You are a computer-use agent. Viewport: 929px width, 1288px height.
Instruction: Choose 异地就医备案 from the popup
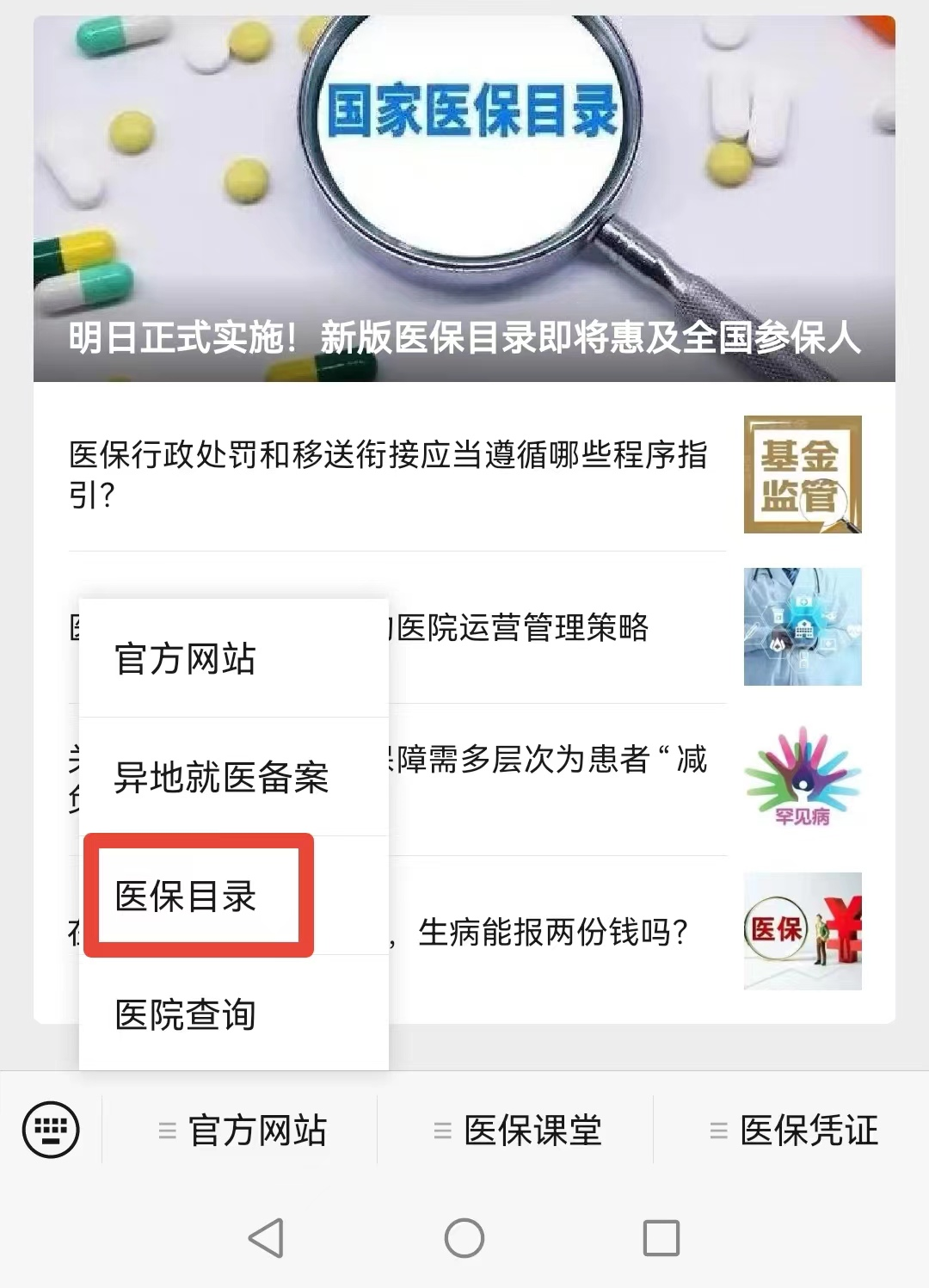[x=221, y=778]
